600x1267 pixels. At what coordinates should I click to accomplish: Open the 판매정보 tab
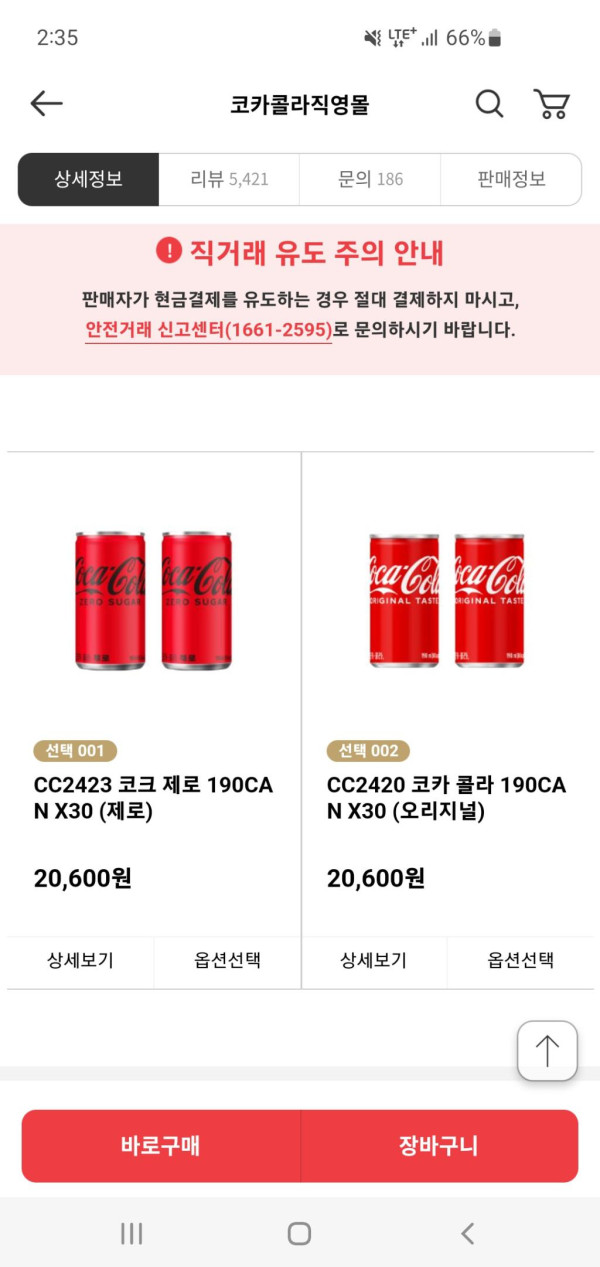click(511, 180)
